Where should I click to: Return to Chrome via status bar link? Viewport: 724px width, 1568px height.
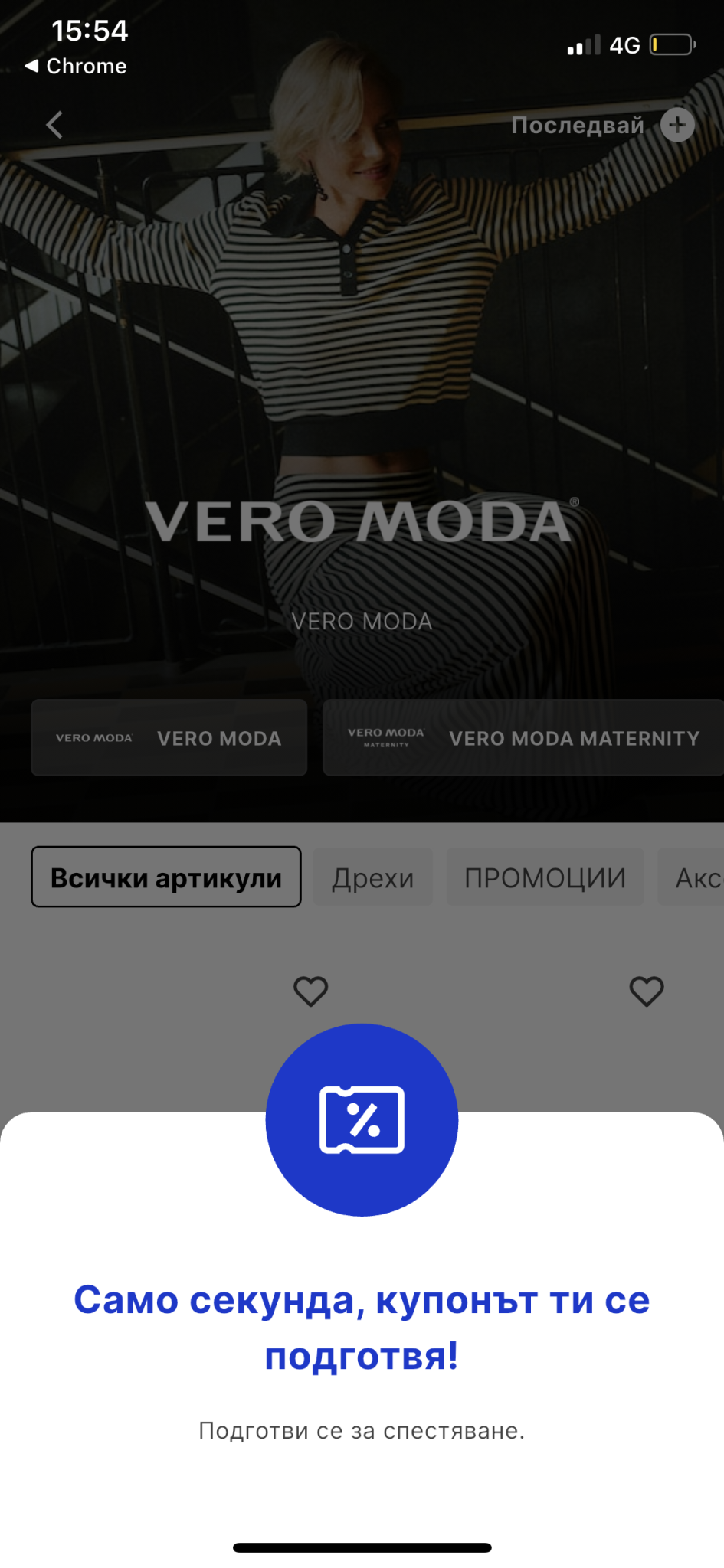[76, 67]
